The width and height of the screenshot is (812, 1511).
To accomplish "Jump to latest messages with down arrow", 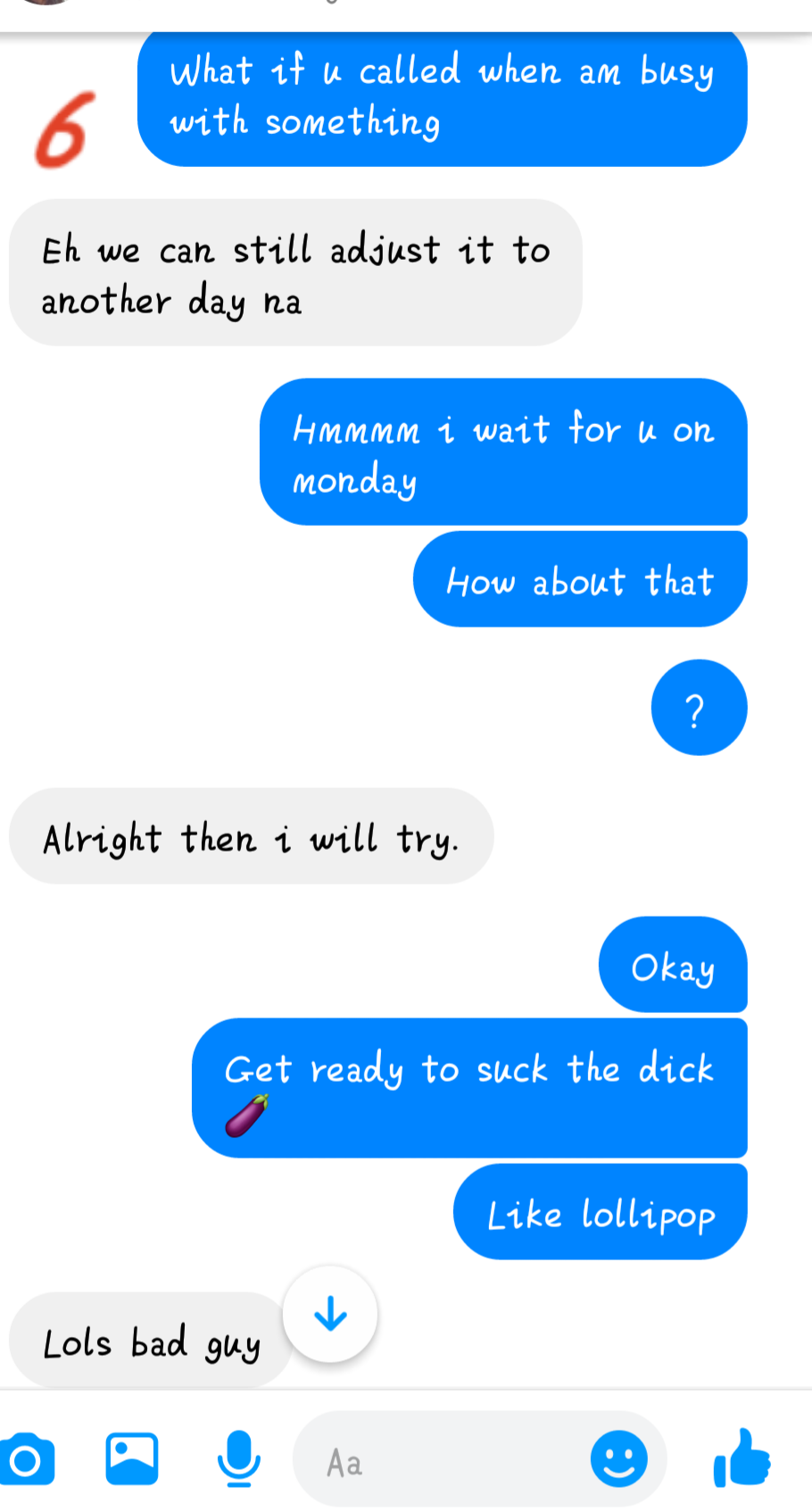I will (330, 1314).
